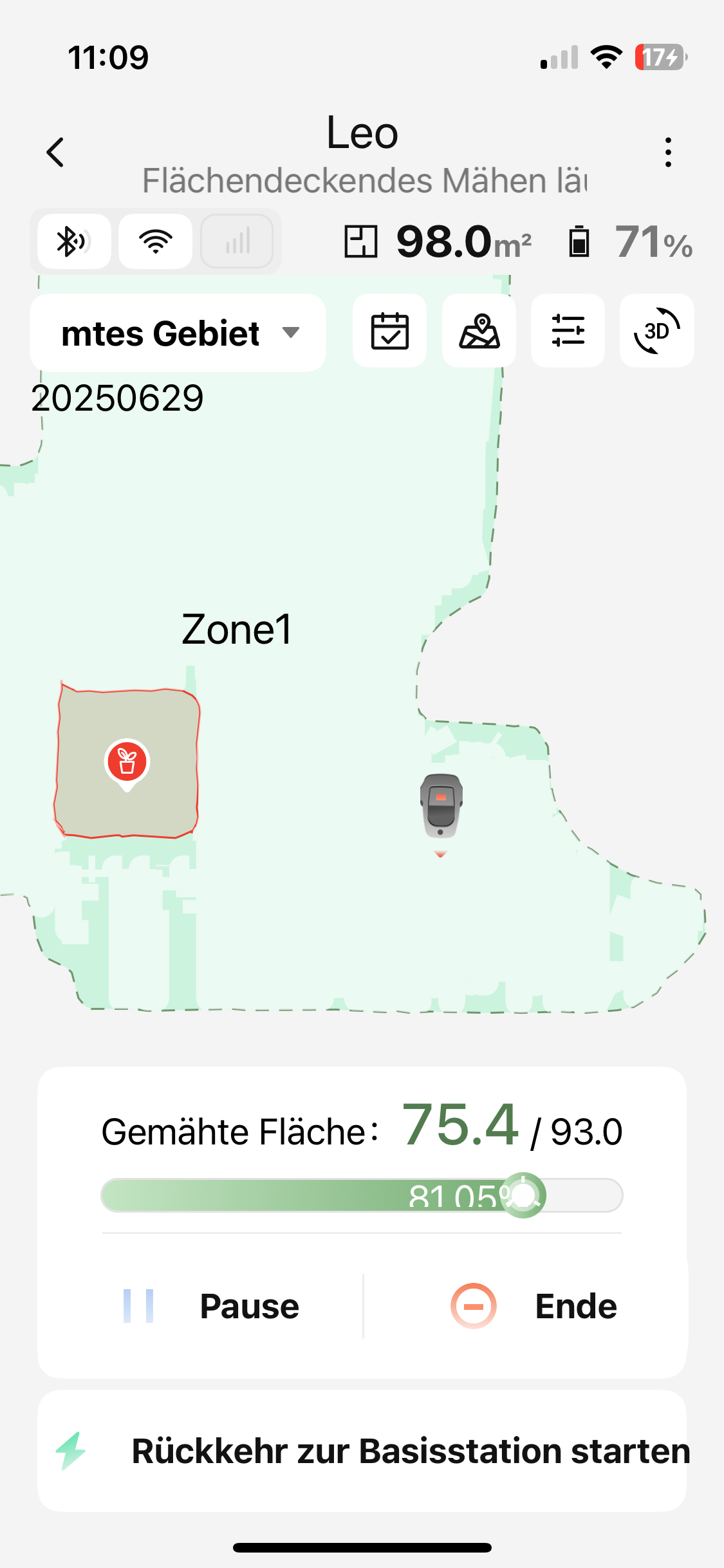This screenshot has width=724, height=1568.
Task: Select the mower robot on the map
Action: pos(441,805)
